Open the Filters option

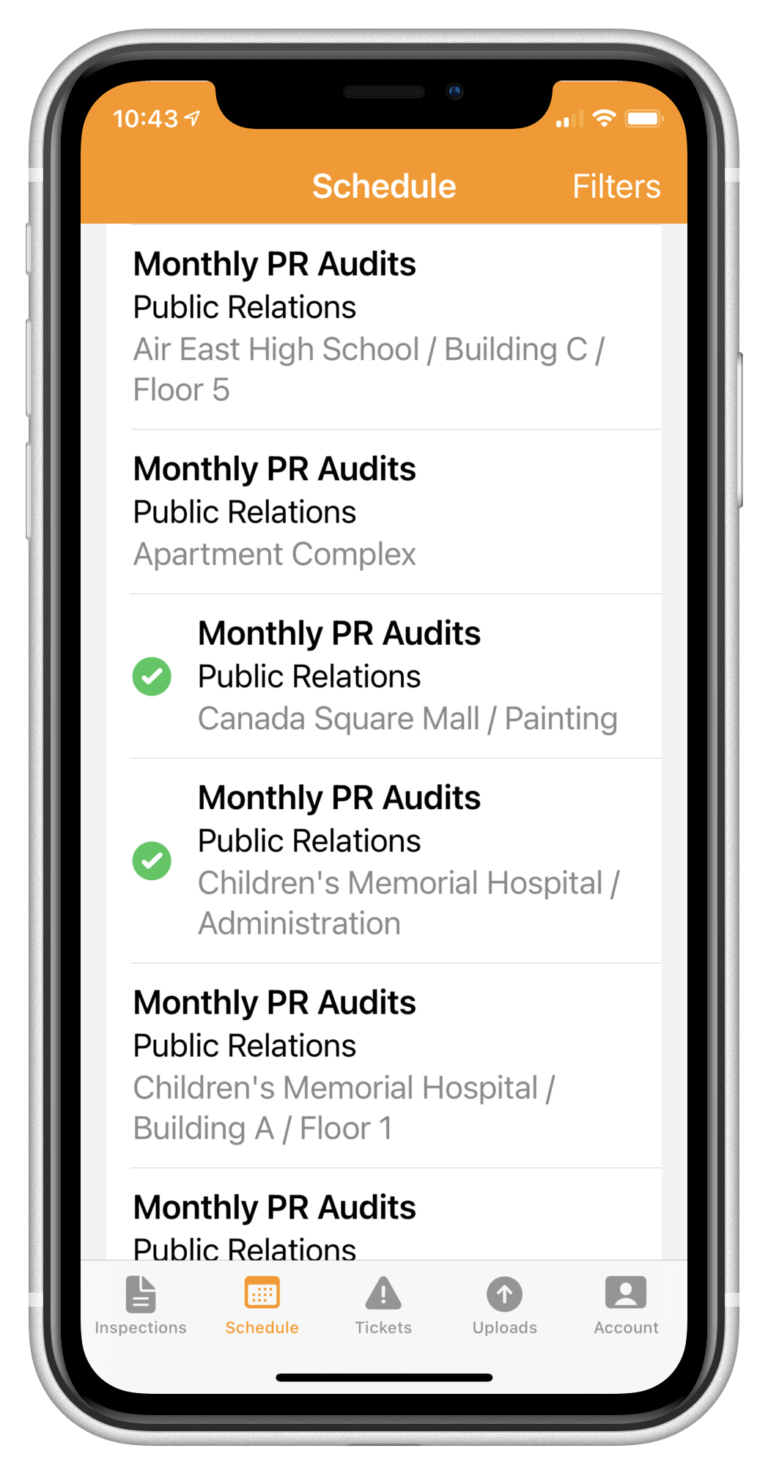pyautogui.click(x=616, y=187)
